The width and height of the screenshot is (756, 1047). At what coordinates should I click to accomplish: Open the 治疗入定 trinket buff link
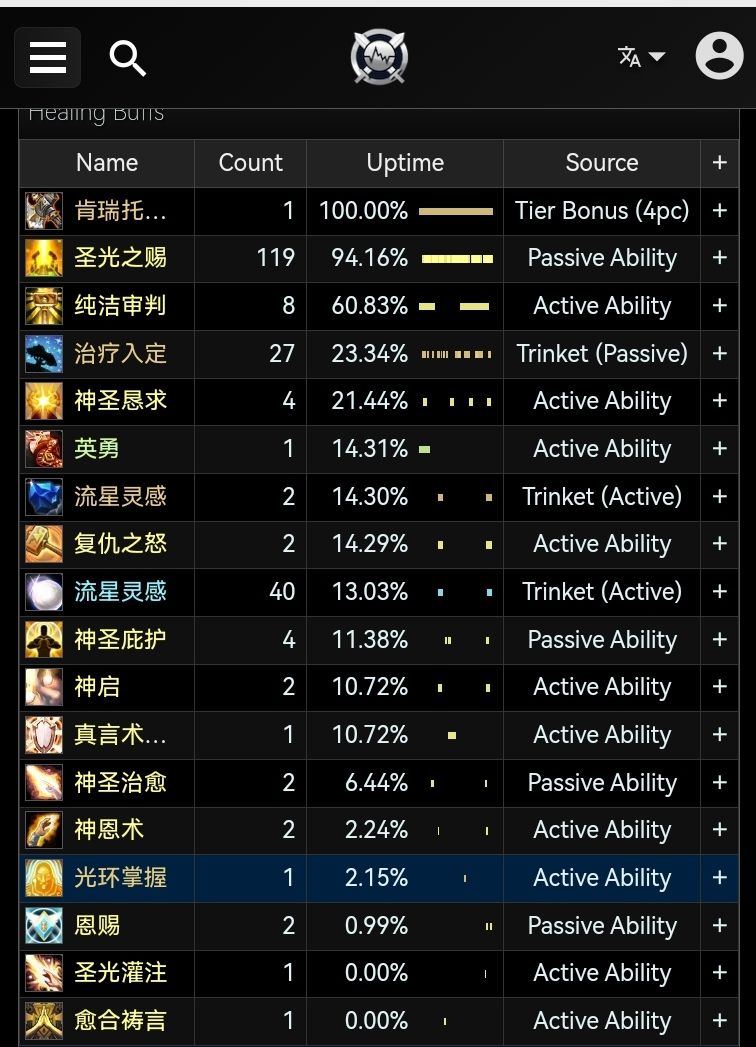[120, 353]
